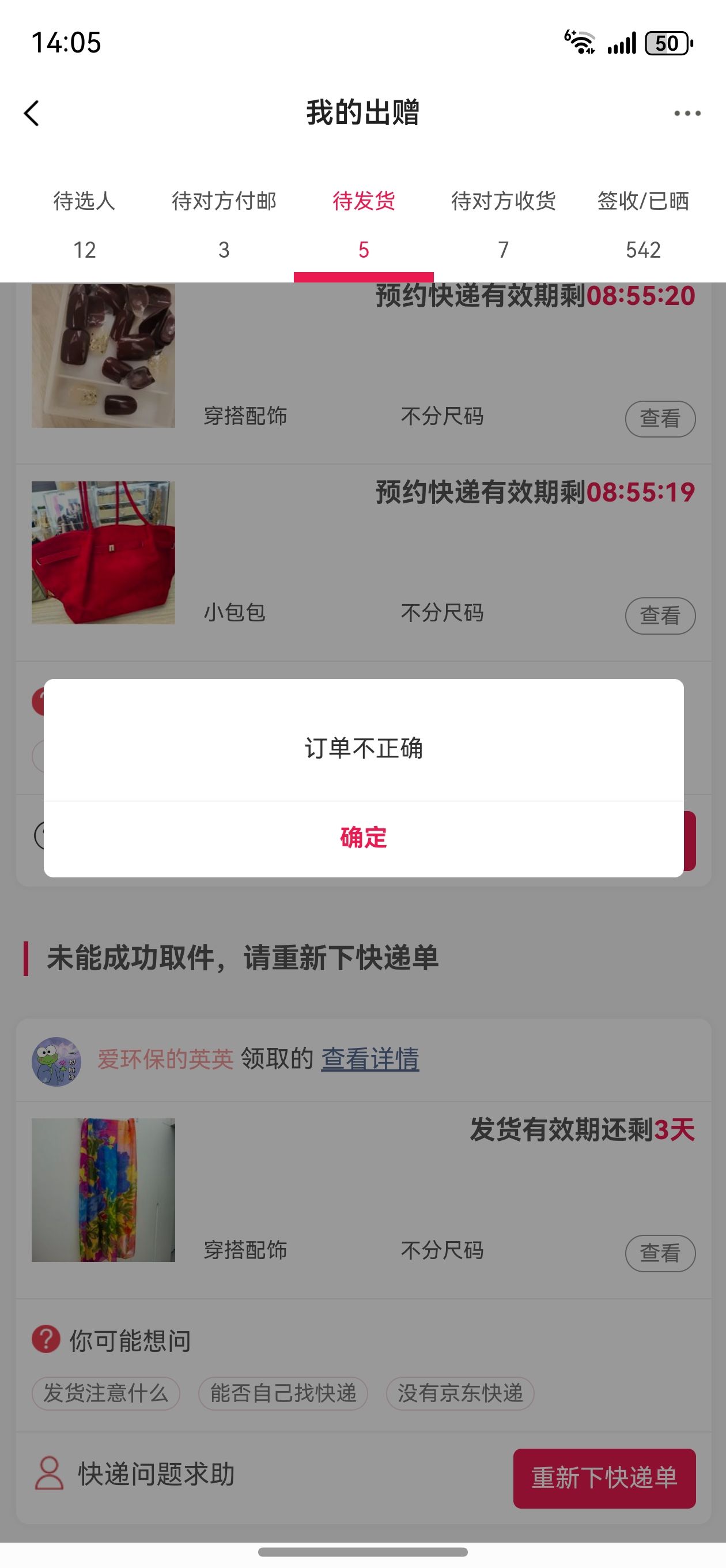The height and width of the screenshot is (1568, 726).
Task: Tap 查看 for the 小包包 item
Action: (660, 616)
